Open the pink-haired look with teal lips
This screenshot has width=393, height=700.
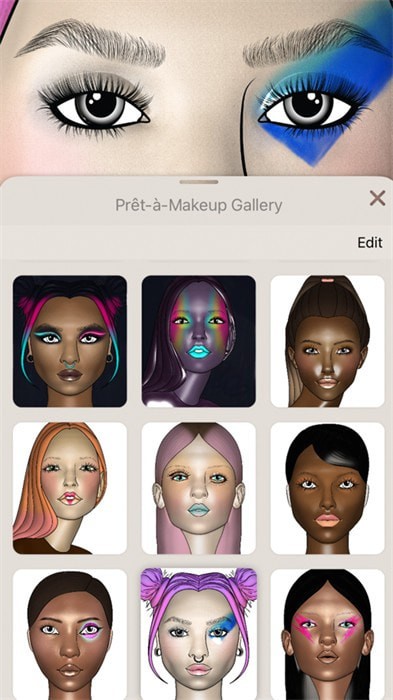click(199, 488)
